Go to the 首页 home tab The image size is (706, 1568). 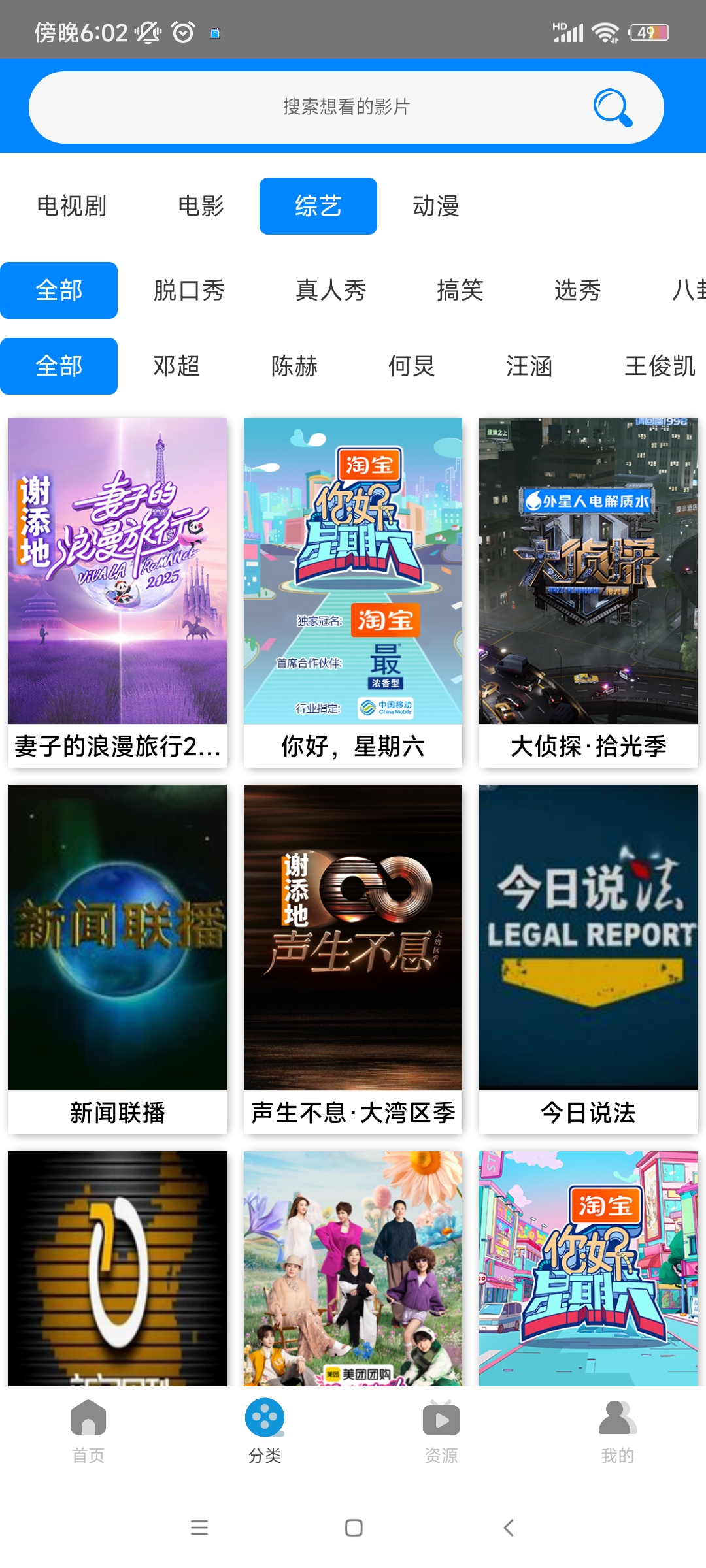(88, 1431)
